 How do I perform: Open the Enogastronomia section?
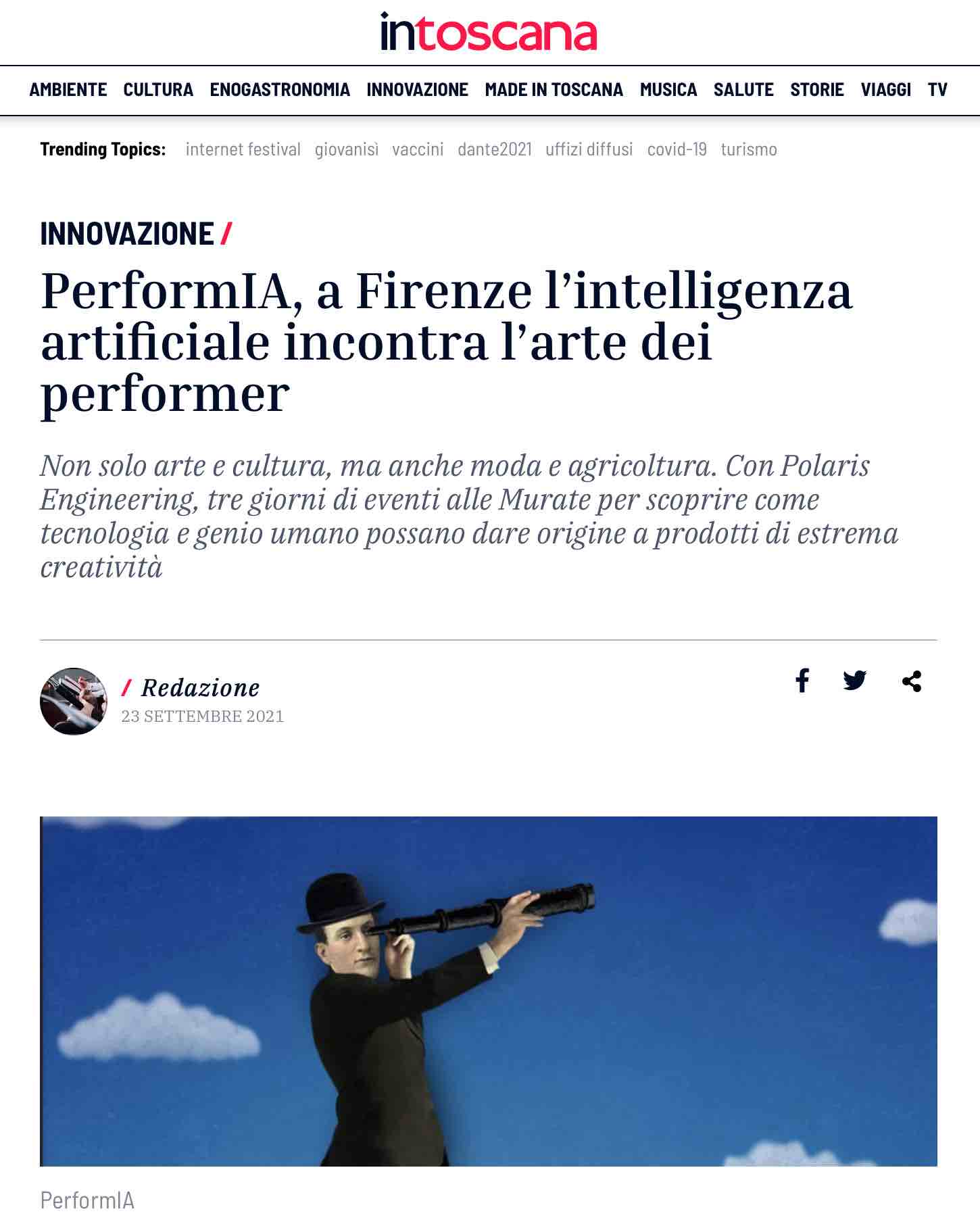[280, 89]
